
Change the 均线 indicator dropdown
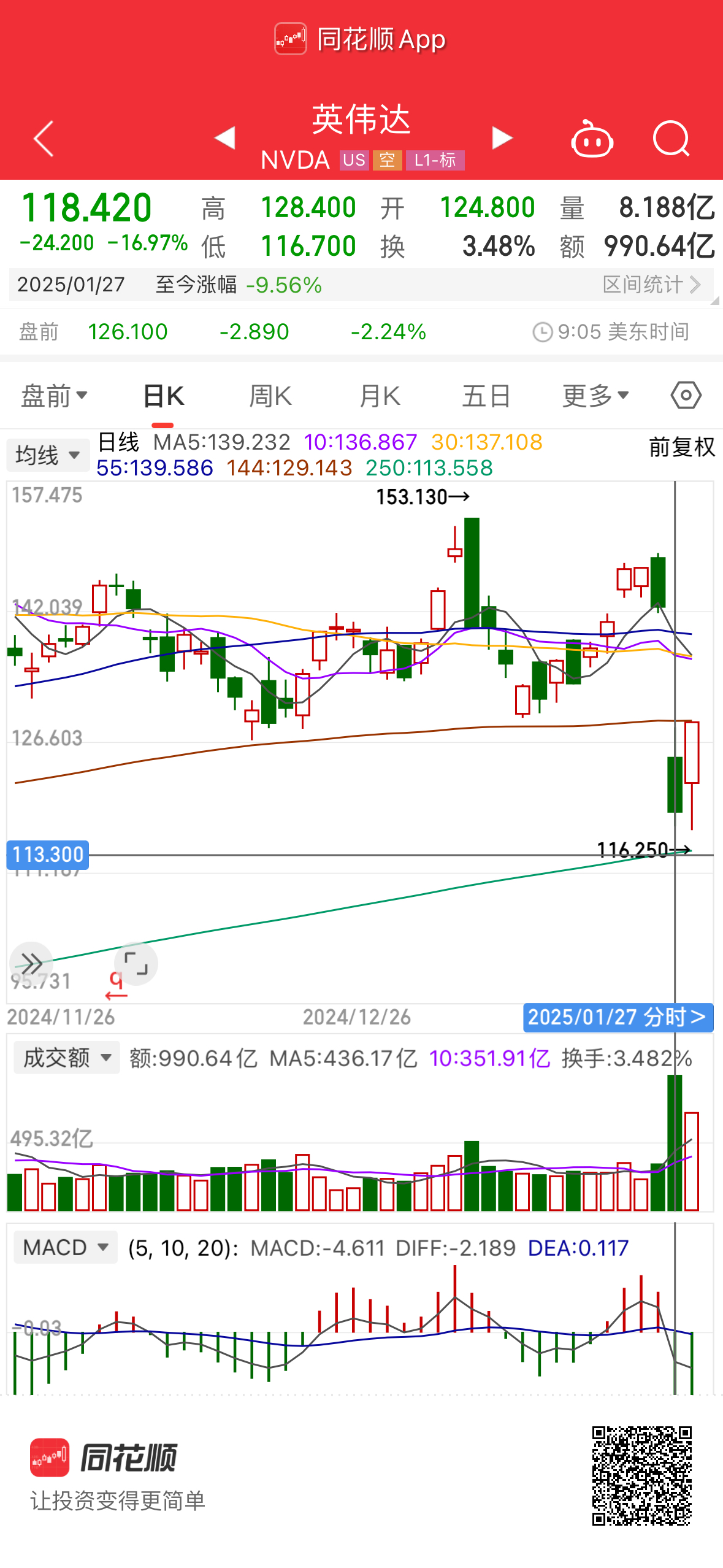48,455
